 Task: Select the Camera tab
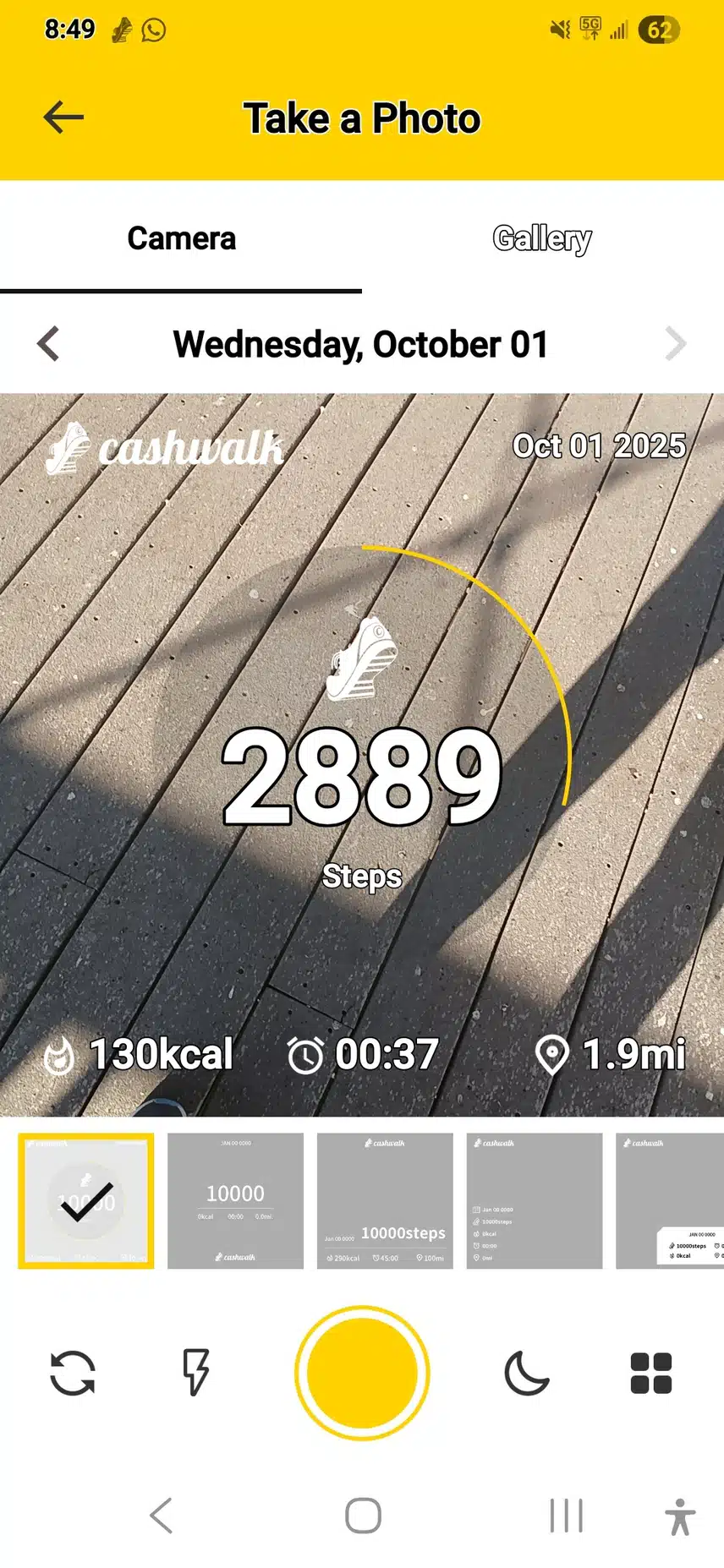181,238
